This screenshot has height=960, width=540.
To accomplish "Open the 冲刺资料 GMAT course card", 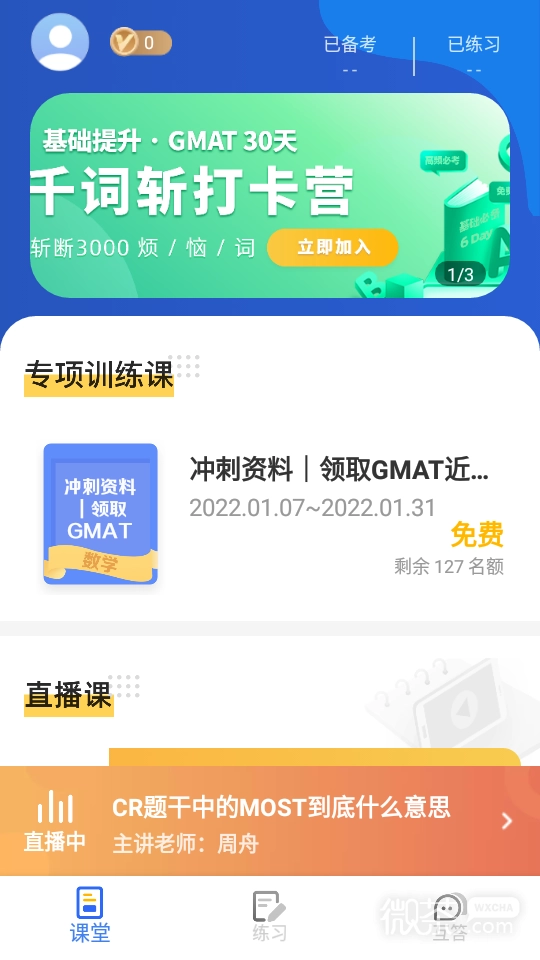I will tap(270, 514).
